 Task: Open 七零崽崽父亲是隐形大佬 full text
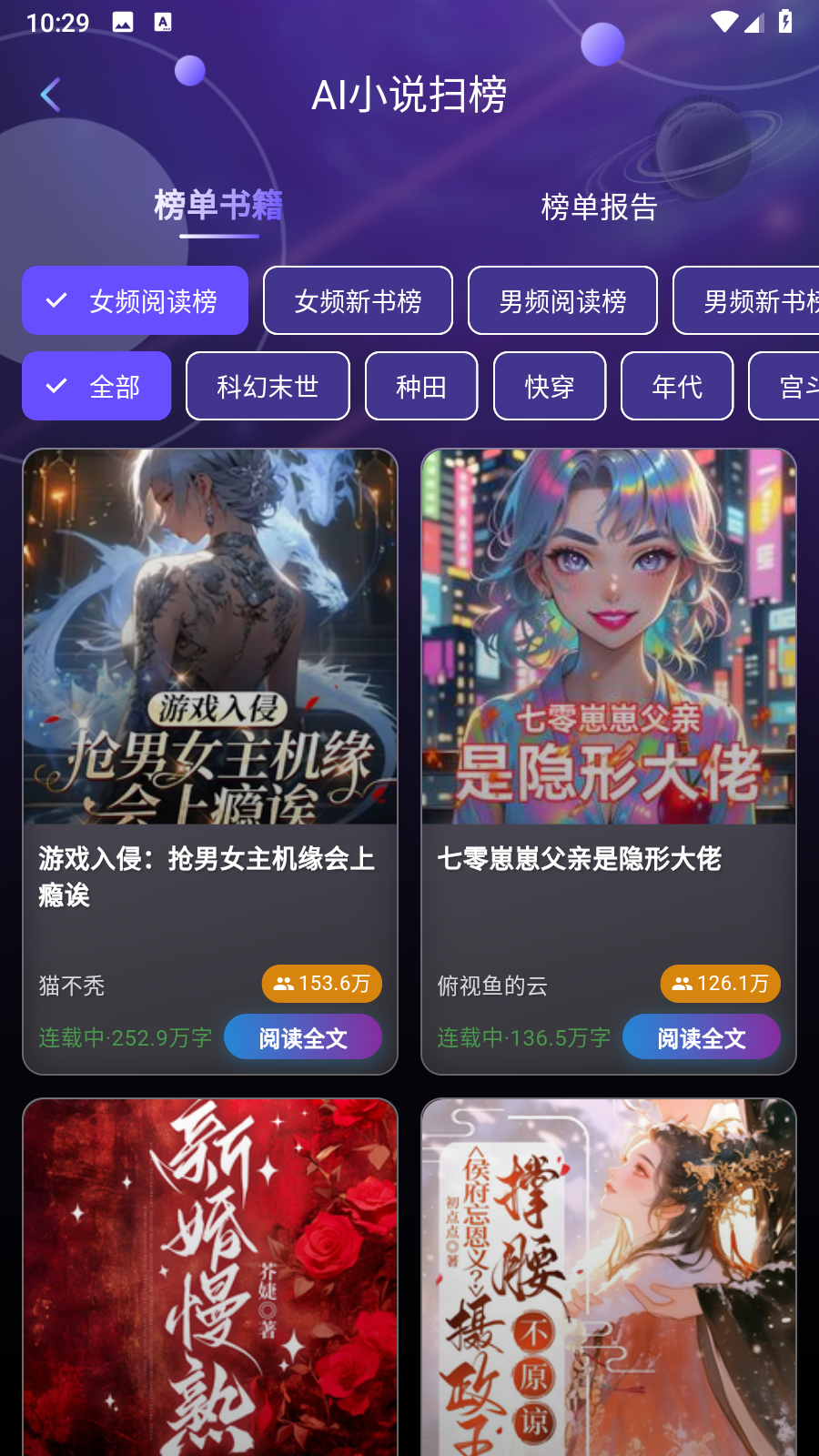(x=702, y=1036)
